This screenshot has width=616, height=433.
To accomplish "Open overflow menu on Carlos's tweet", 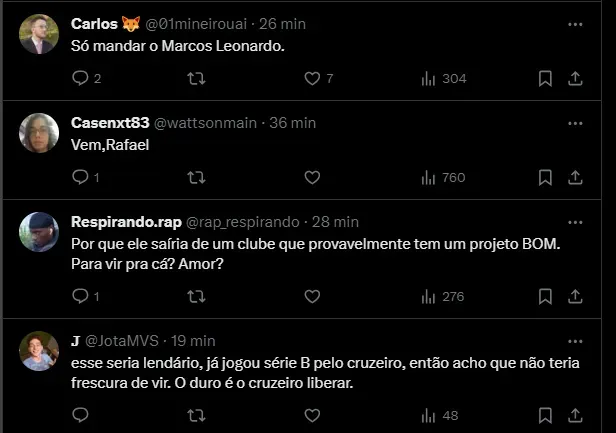I will (x=575, y=23).
